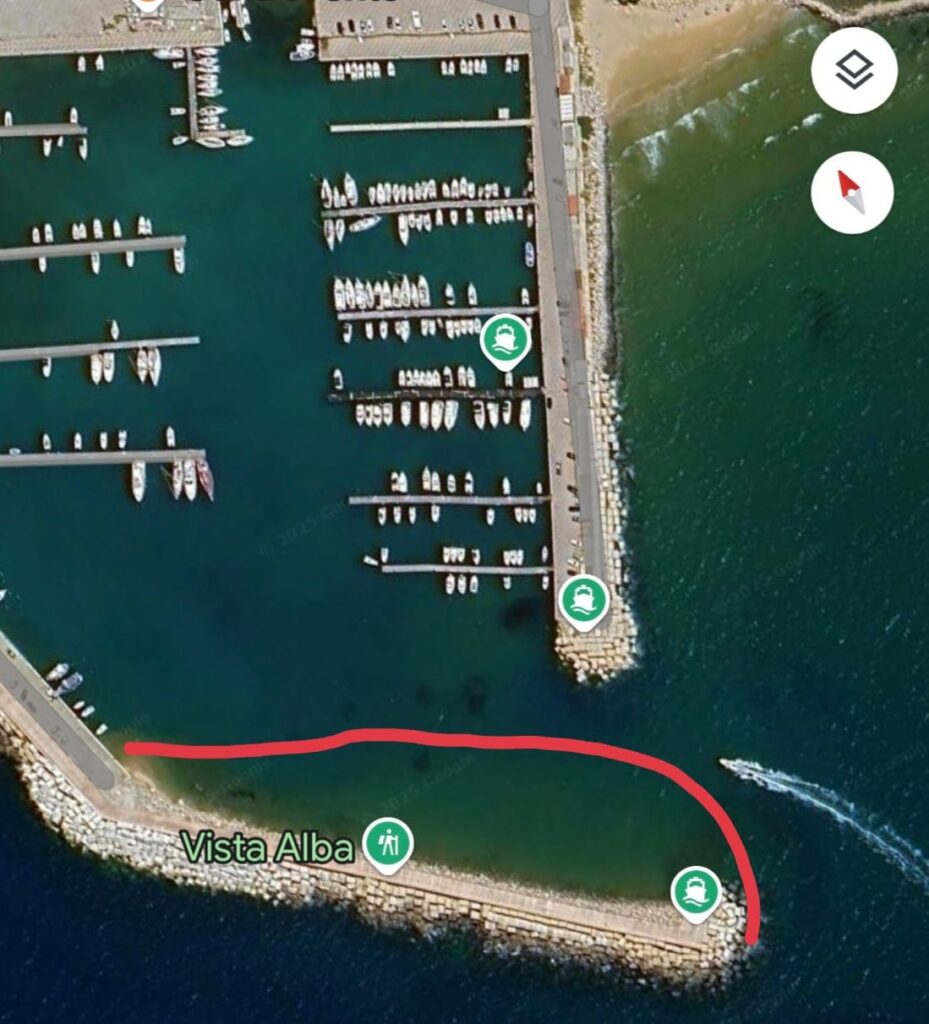This screenshot has height=1024, width=929.
Task: Select the ferry marker among the marina docks
Action: 505,340
